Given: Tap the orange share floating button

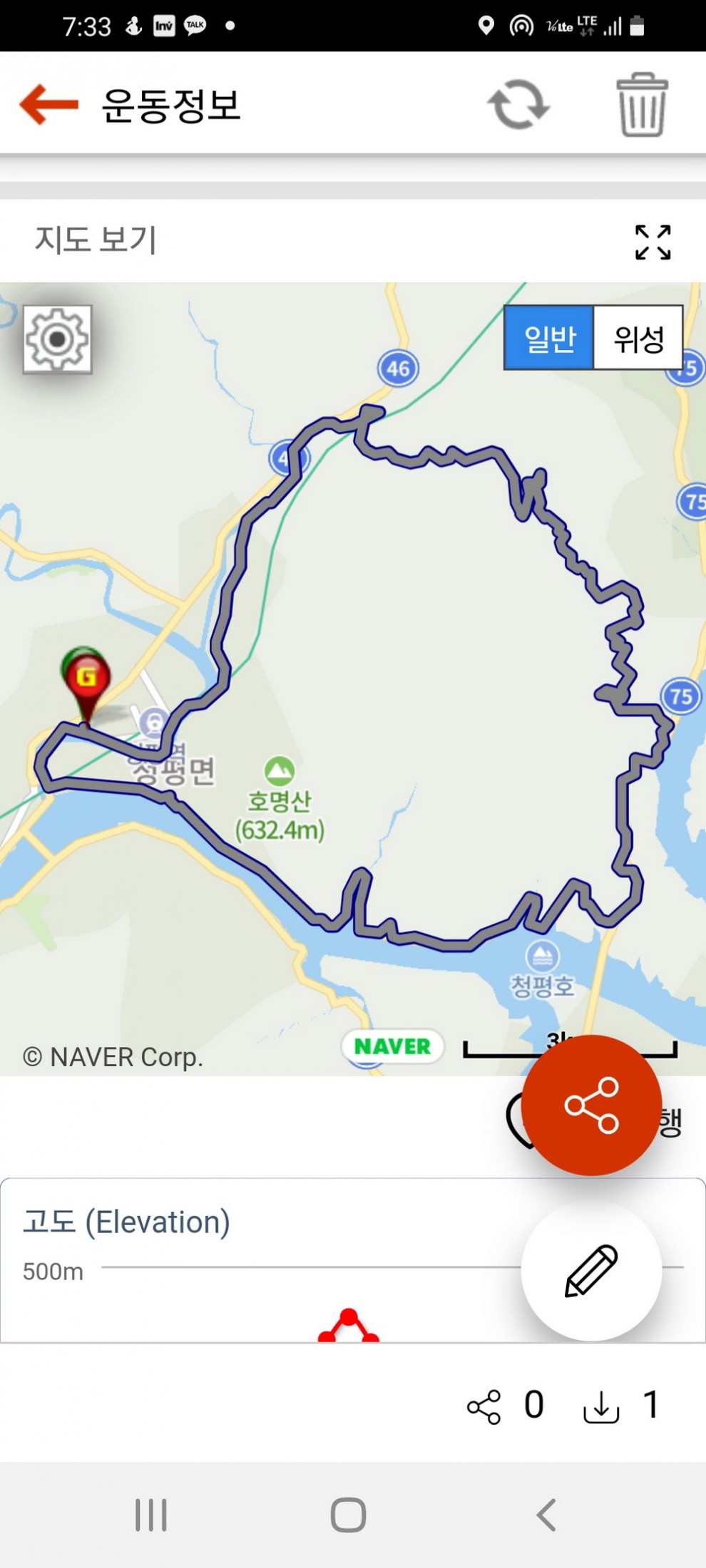Looking at the screenshot, I should pos(591,1105).
